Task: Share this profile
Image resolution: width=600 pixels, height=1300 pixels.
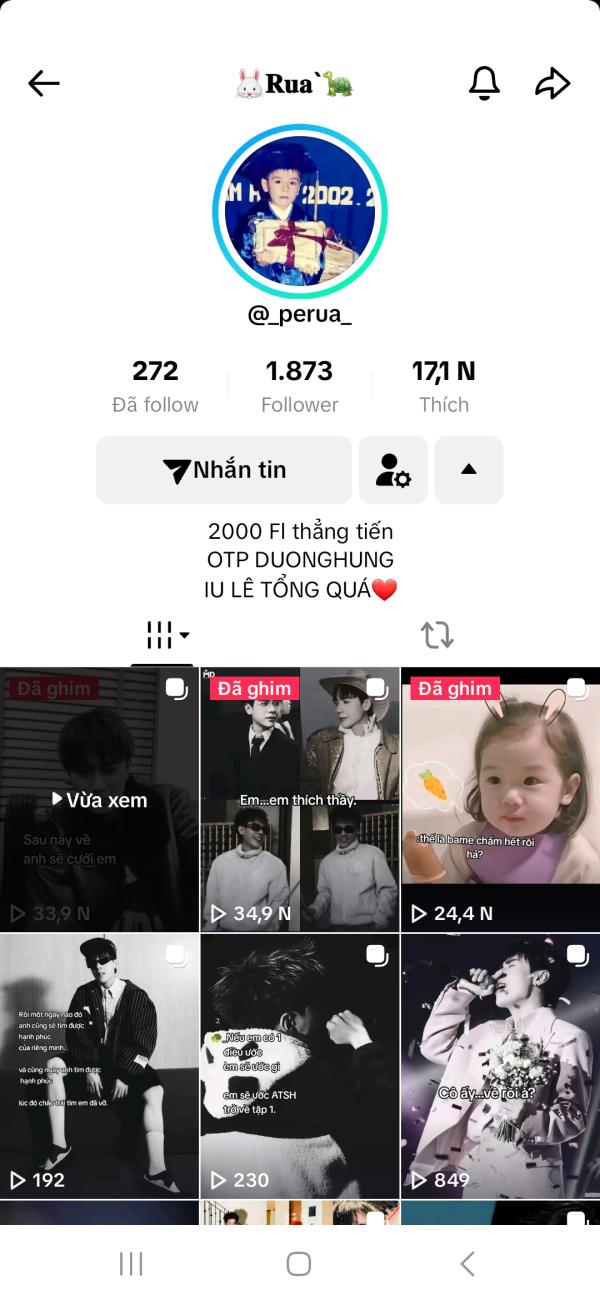Action: 552,84
